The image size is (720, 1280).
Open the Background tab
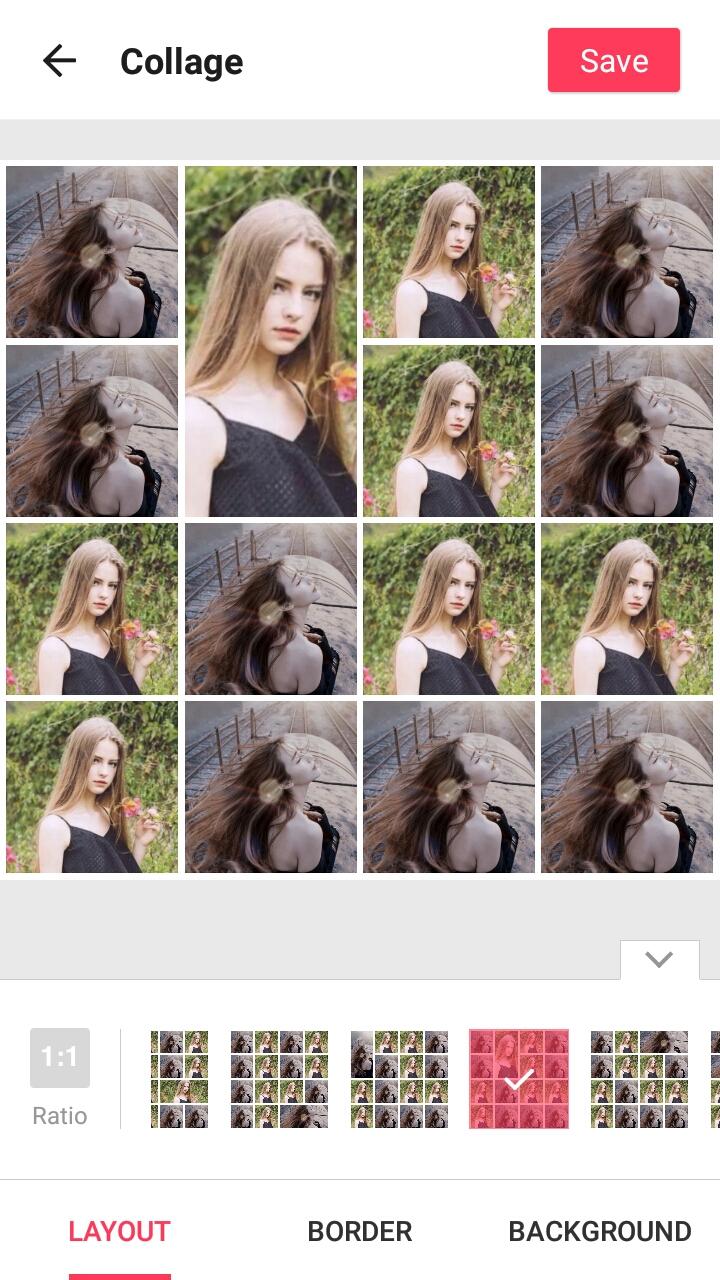coord(599,1231)
